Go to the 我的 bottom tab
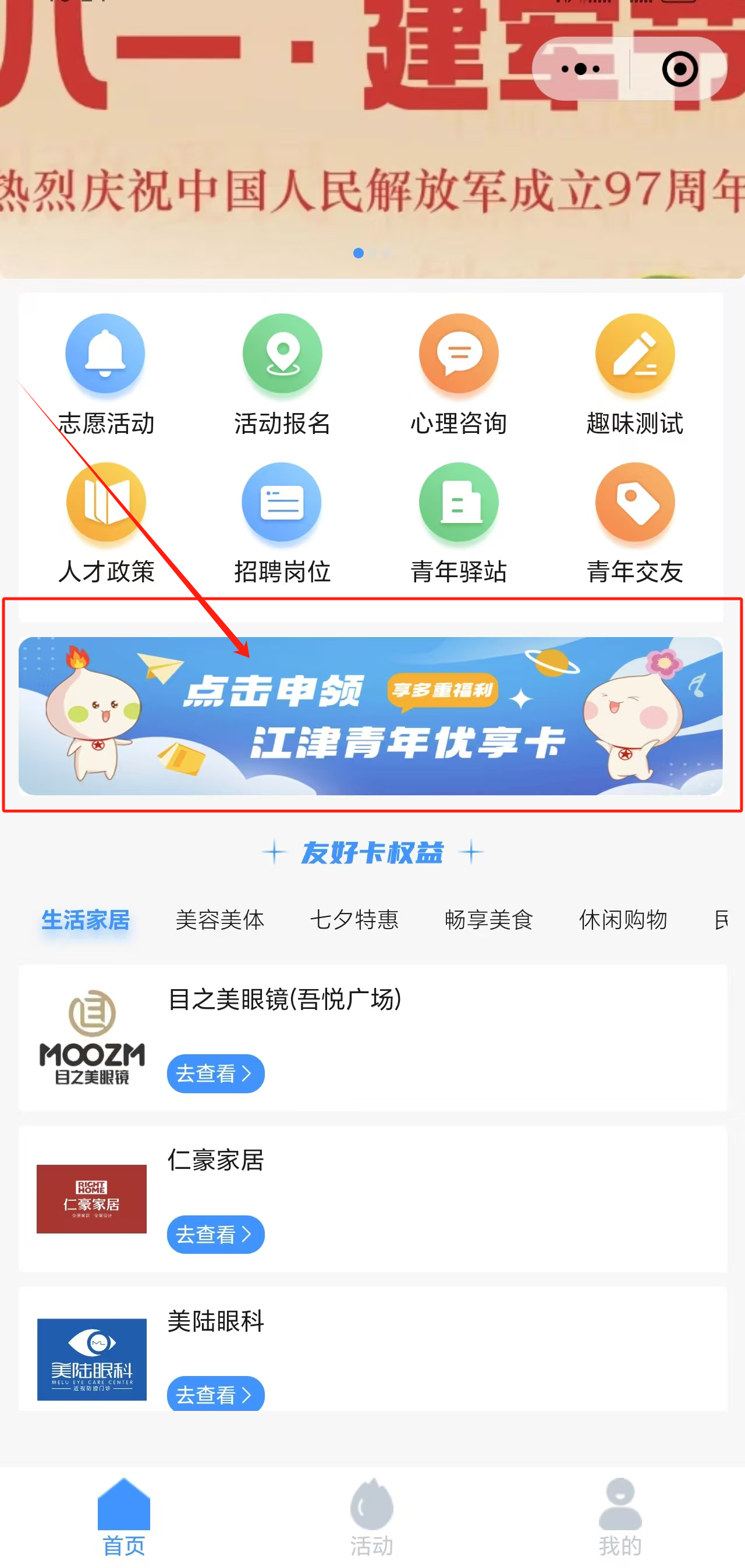Screen dimensions: 745x1568 point(619,1517)
